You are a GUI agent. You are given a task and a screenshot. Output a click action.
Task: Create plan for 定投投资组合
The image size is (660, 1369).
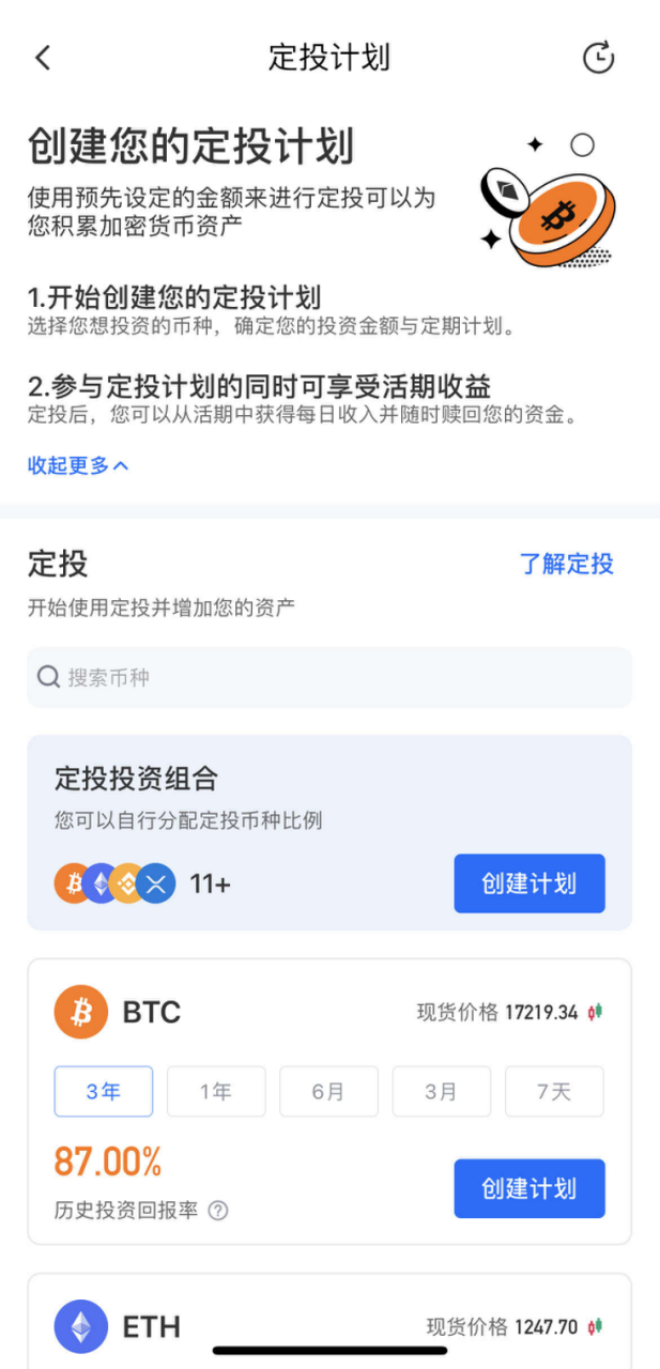click(x=529, y=883)
